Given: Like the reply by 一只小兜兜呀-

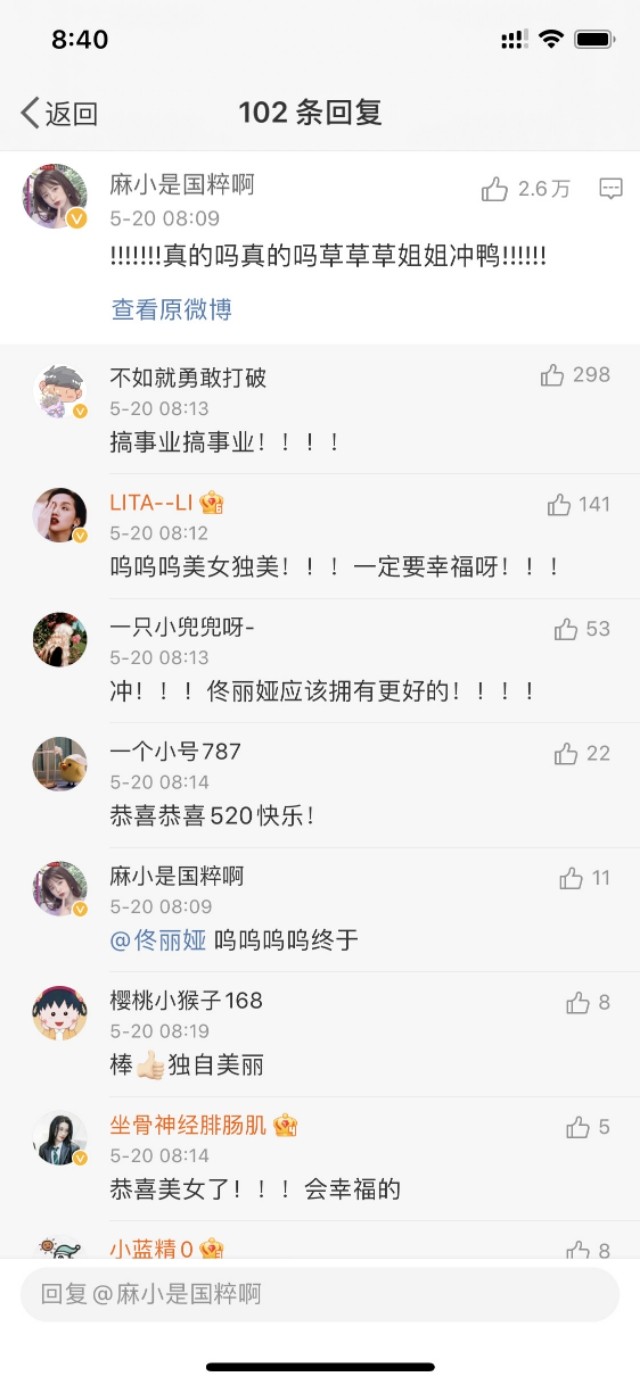Looking at the screenshot, I should [x=566, y=629].
